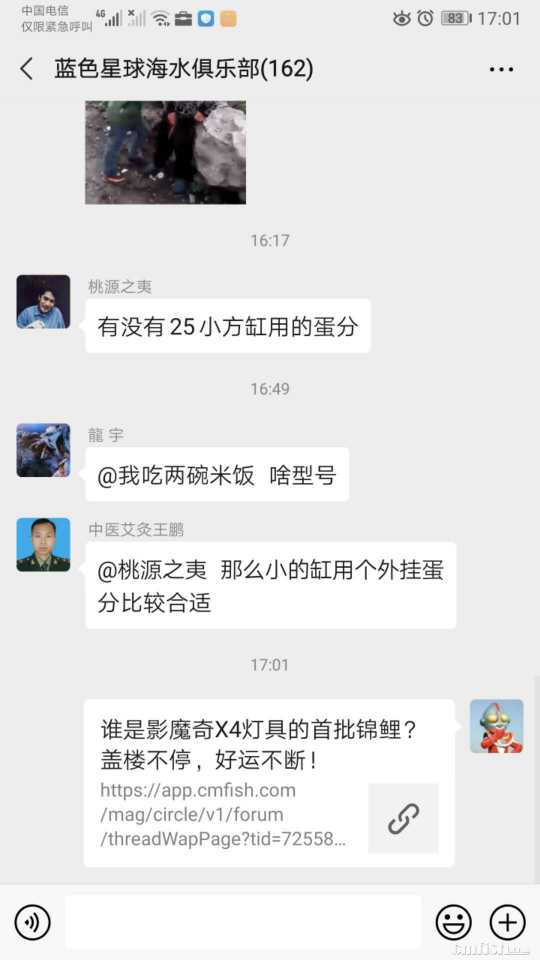Open the photo at the top of the chat
Image resolution: width=540 pixels, height=960 pixels.
tap(165, 152)
